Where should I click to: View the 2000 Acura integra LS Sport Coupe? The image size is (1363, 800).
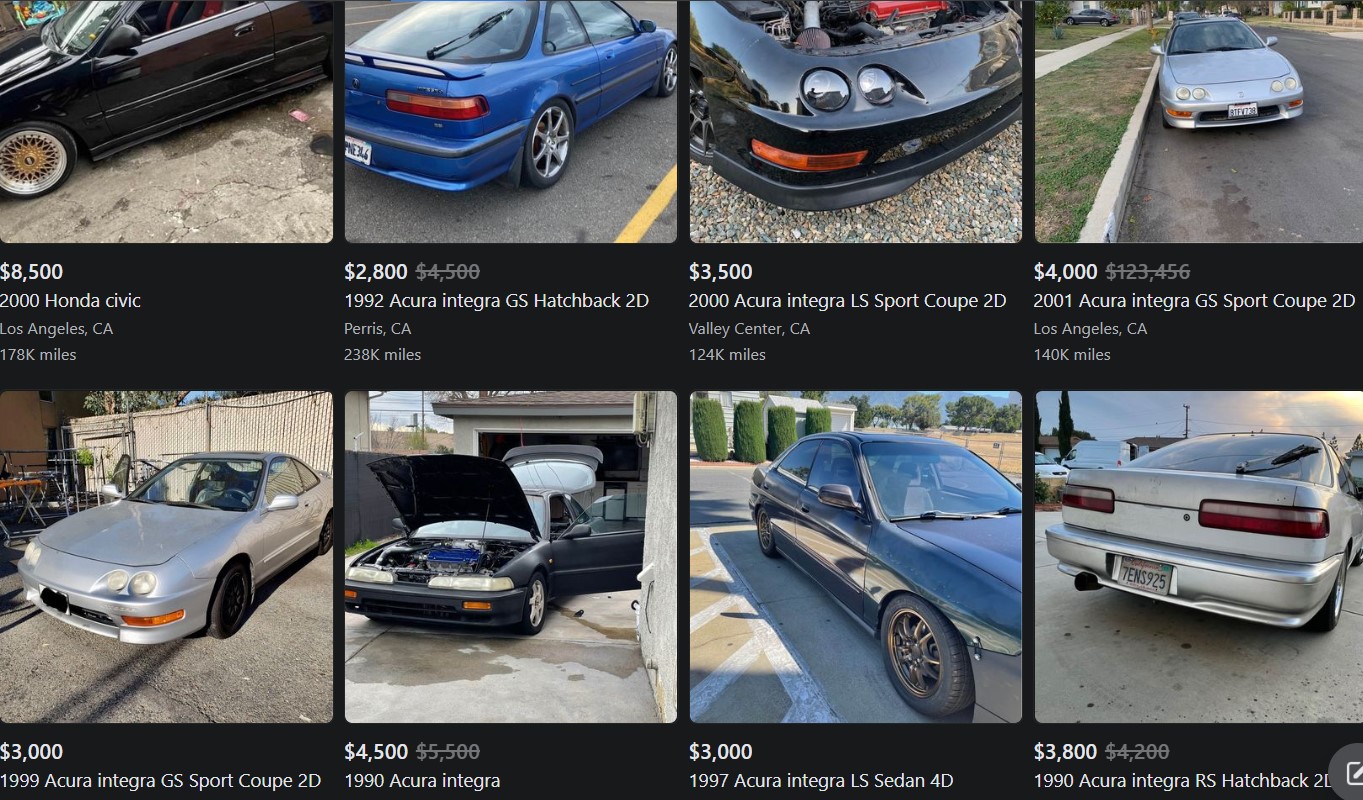855,120
